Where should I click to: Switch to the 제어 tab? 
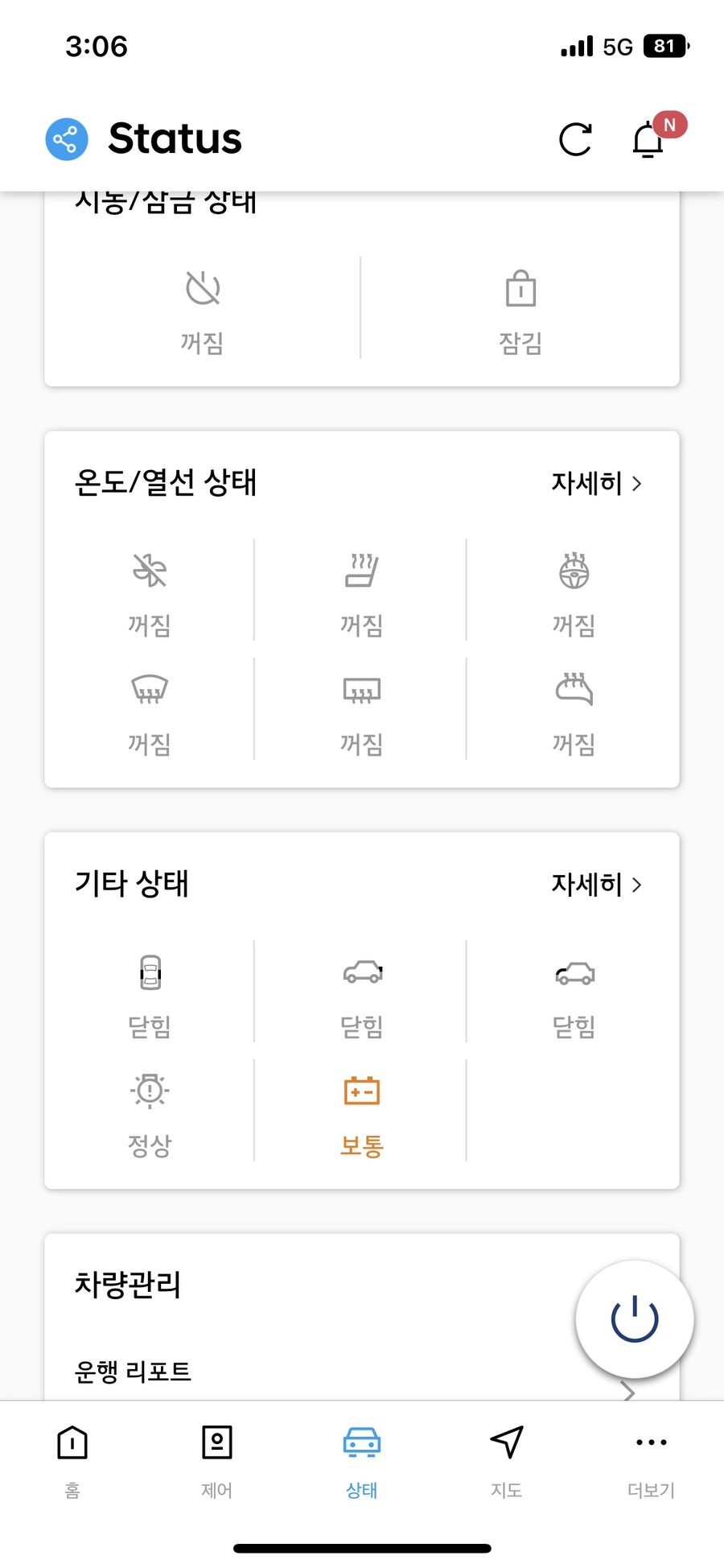(217, 1460)
